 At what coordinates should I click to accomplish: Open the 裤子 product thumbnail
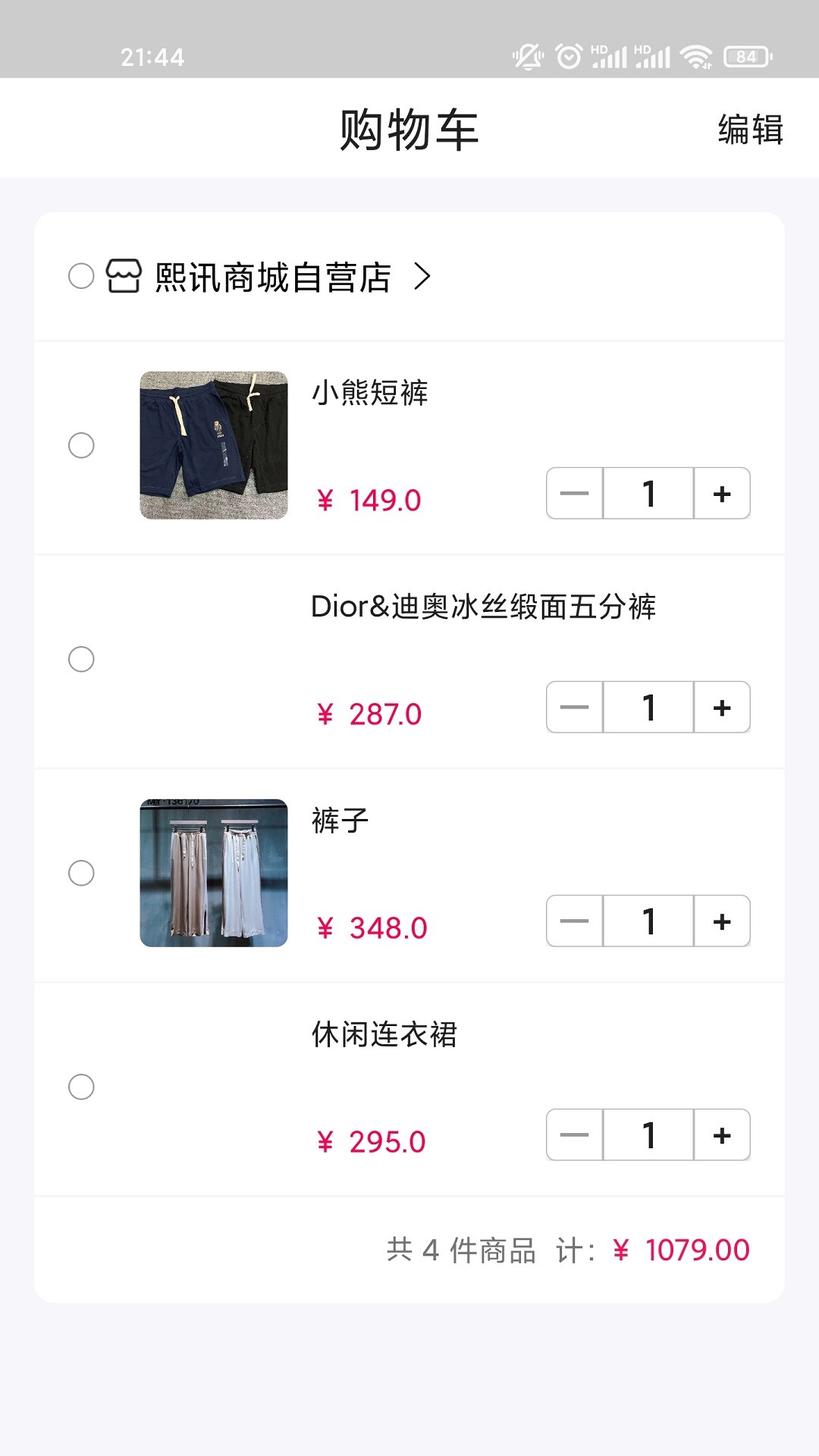click(x=213, y=872)
